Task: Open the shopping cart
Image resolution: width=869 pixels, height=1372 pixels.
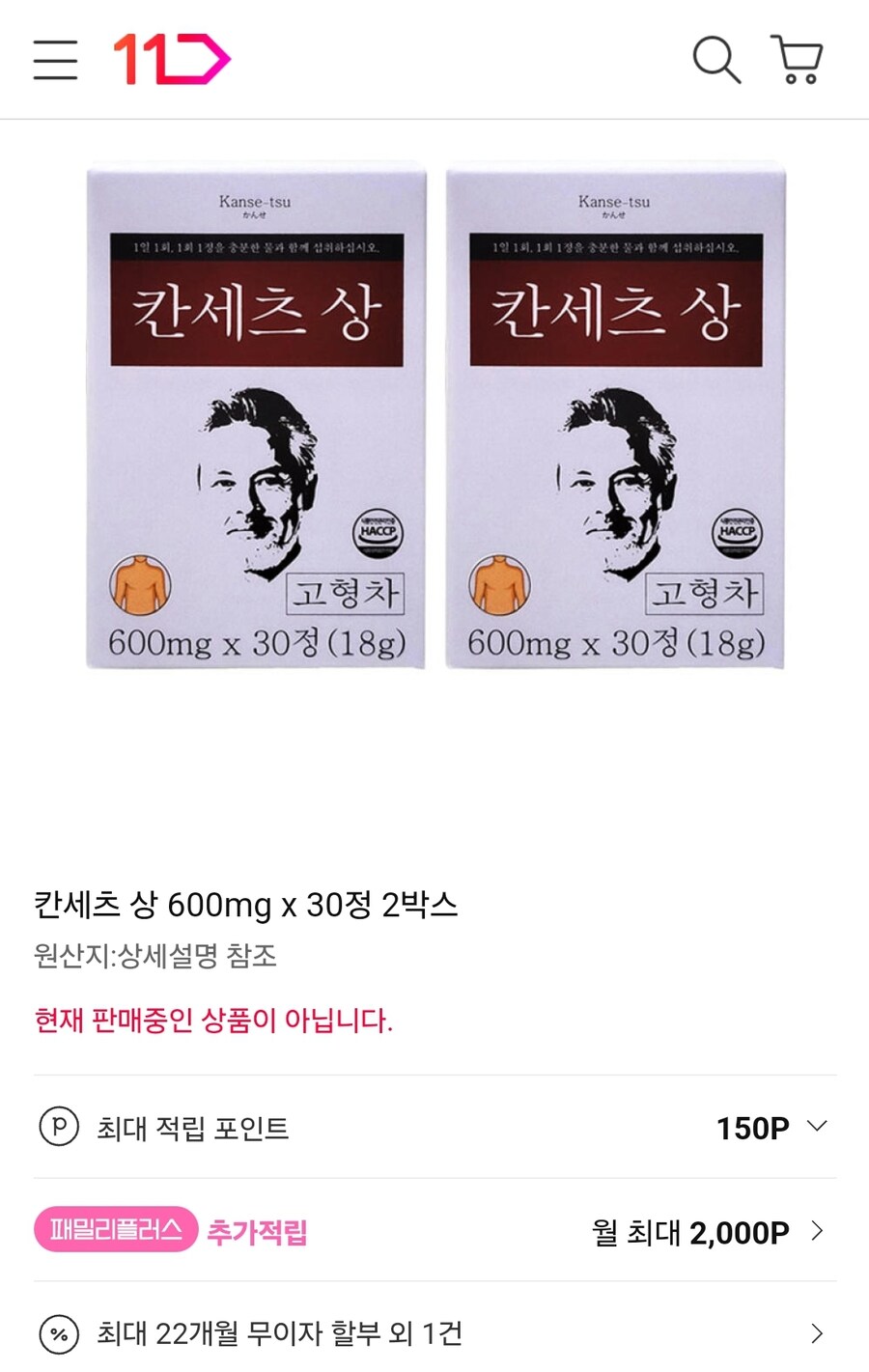Action: 798,60
